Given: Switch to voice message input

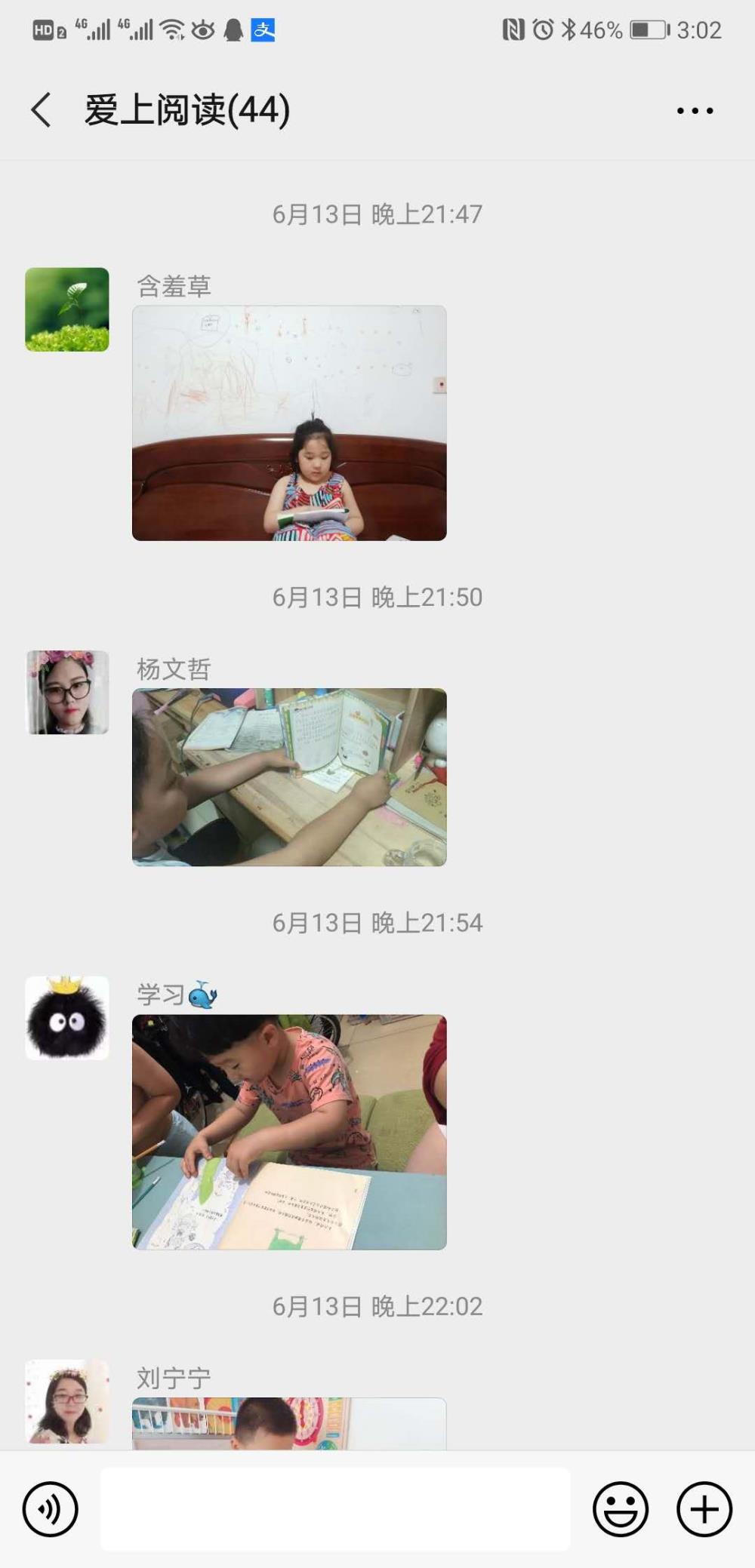Looking at the screenshot, I should tap(51, 1509).
